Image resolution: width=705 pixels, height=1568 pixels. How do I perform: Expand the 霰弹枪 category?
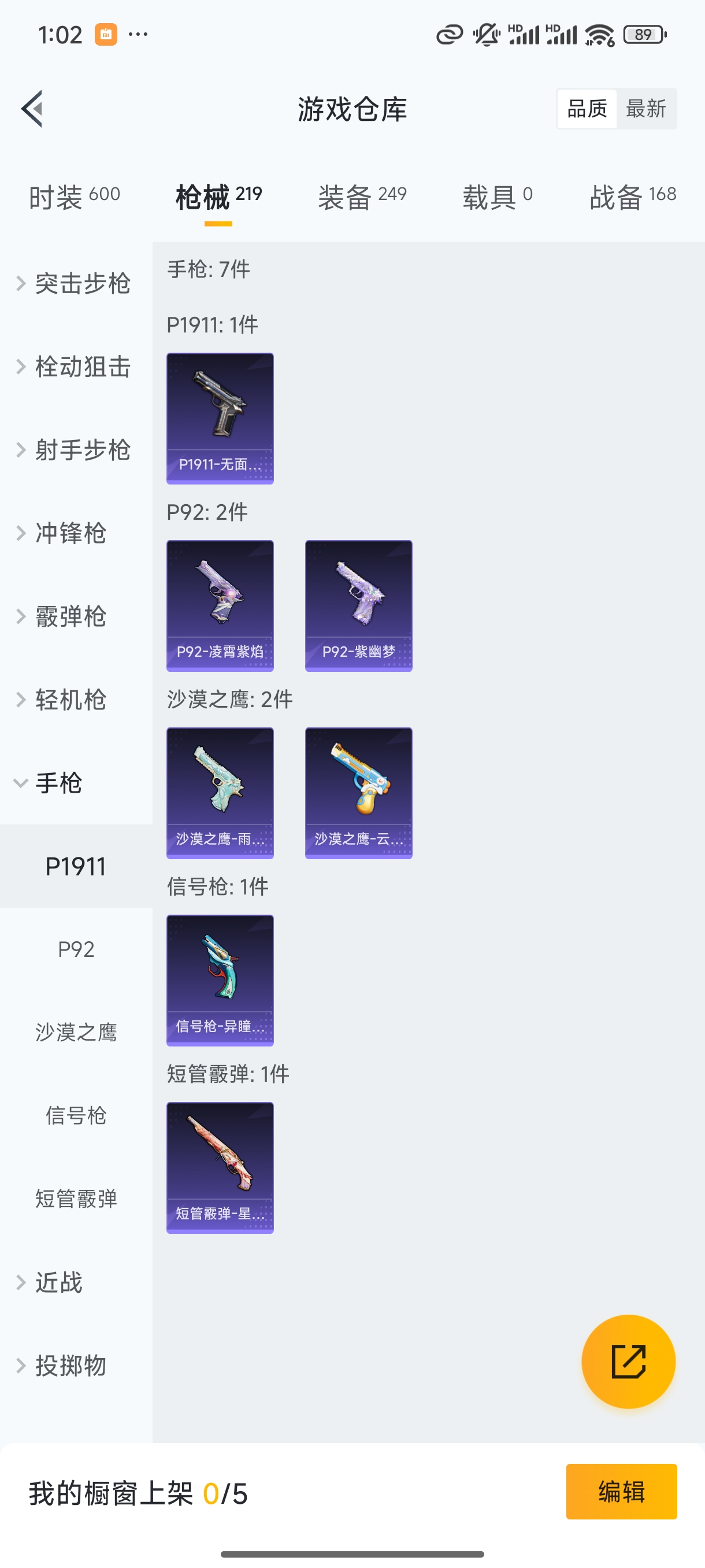coord(69,616)
